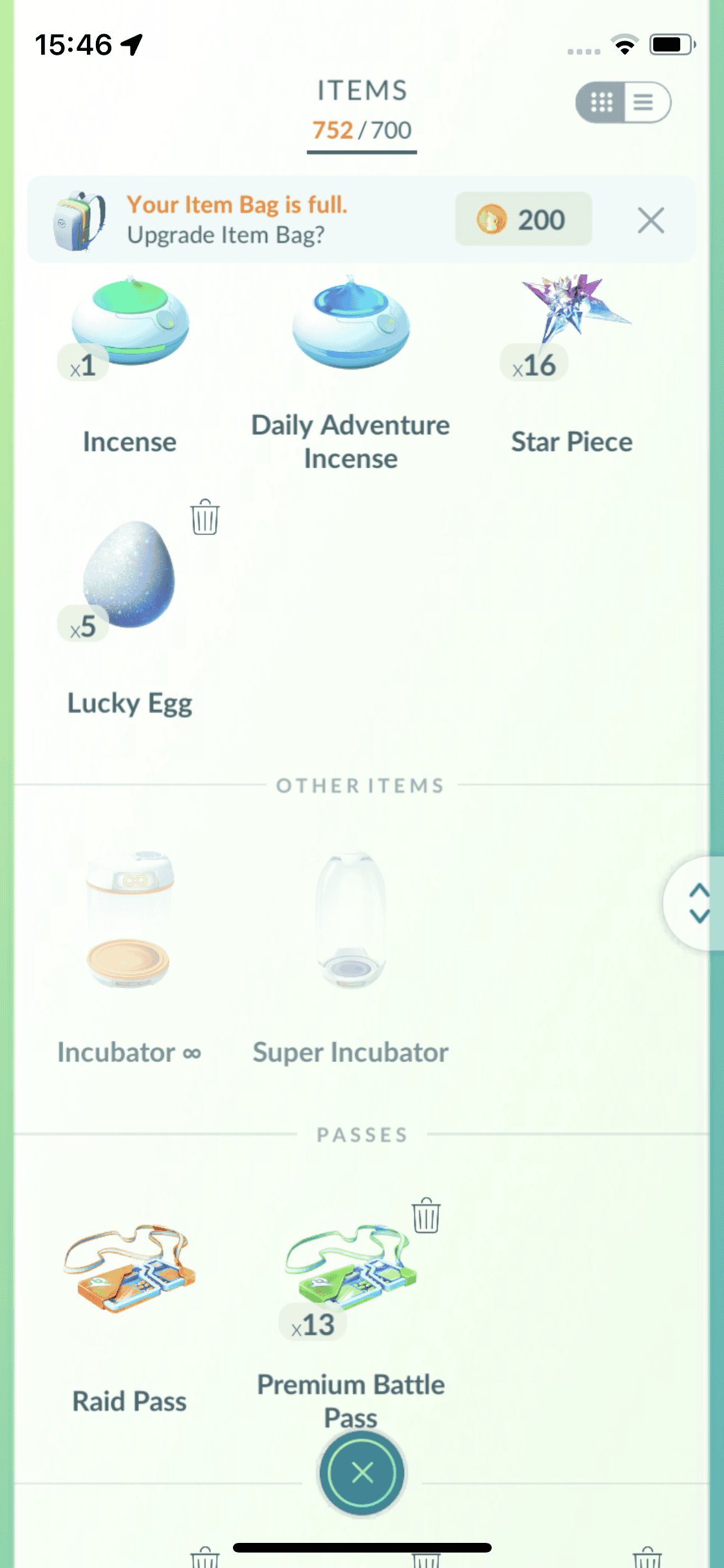
Task: Switch to list view layout
Action: 645,102
